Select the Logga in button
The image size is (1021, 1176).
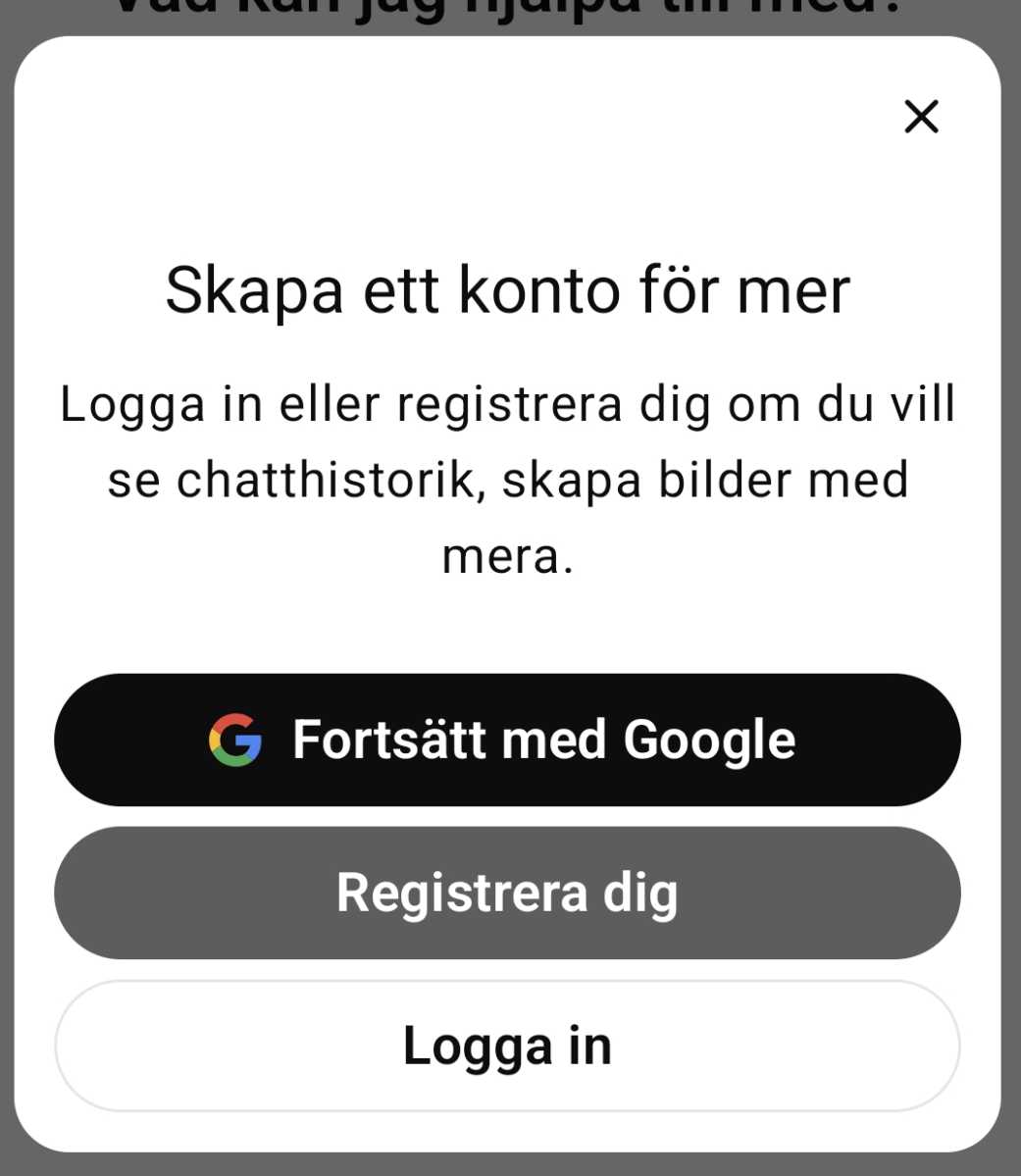tap(507, 1046)
